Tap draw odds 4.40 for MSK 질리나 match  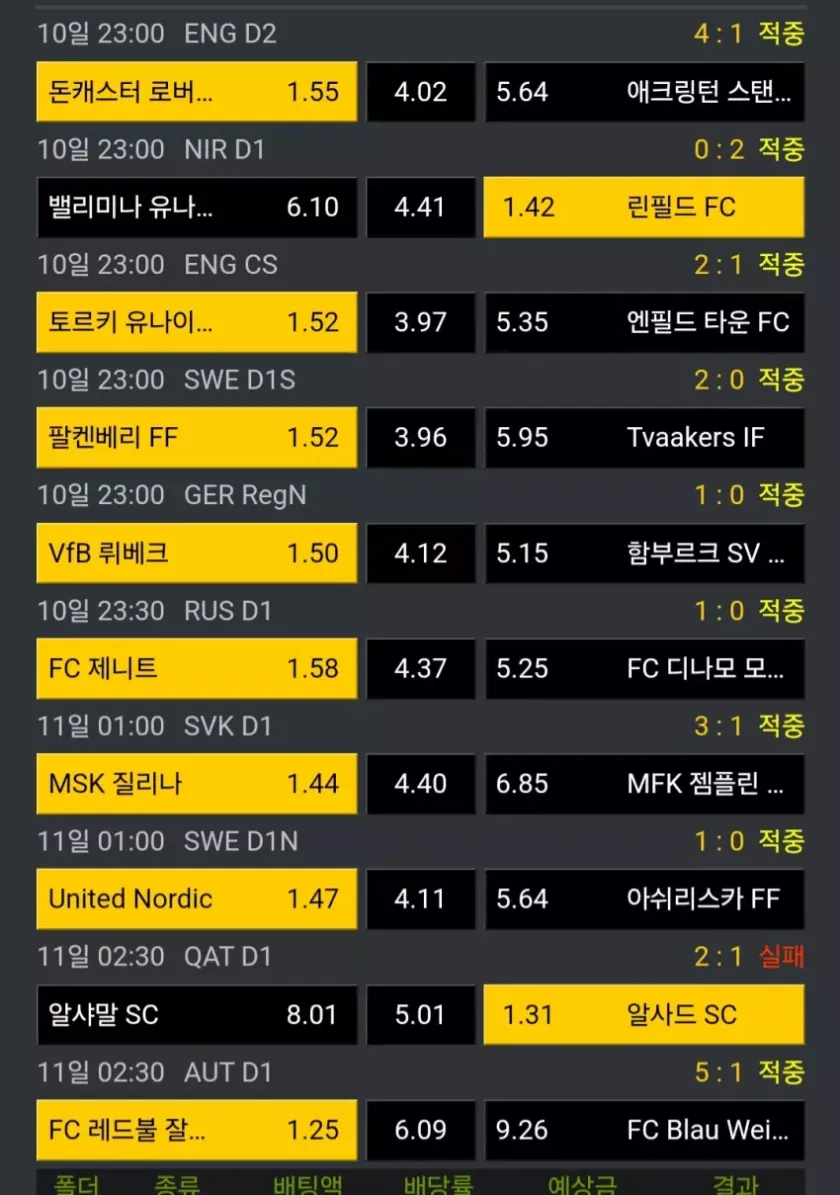[x=420, y=783]
